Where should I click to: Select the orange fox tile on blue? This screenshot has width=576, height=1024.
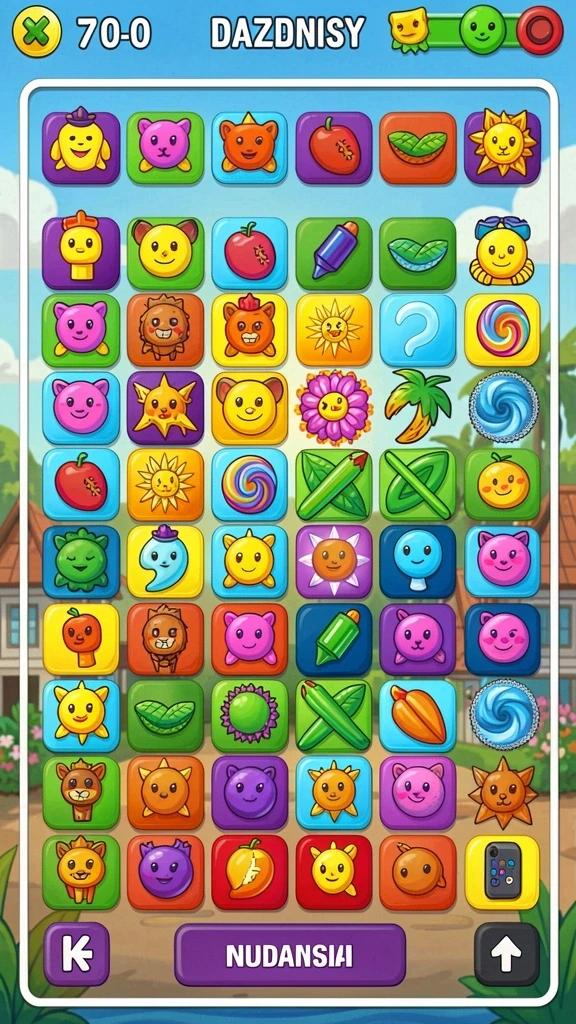[x=249, y=148]
